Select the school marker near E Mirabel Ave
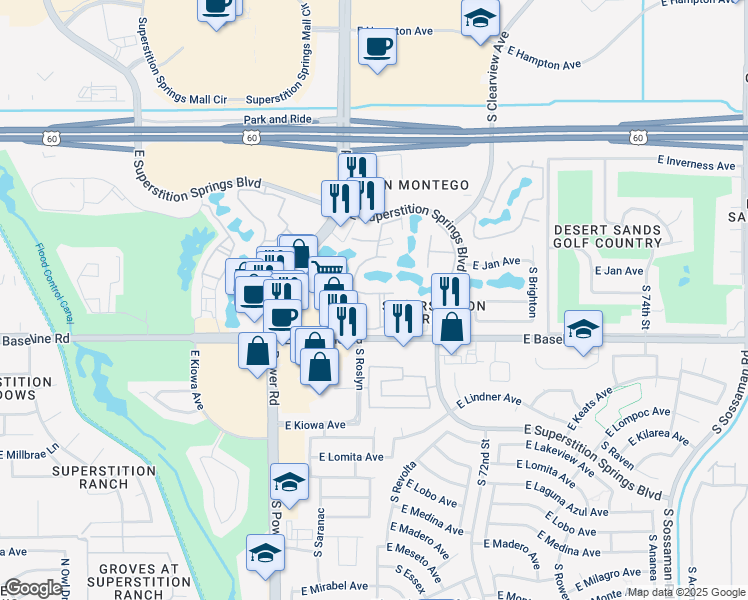This screenshot has width=748, height=600. click(x=265, y=553)
